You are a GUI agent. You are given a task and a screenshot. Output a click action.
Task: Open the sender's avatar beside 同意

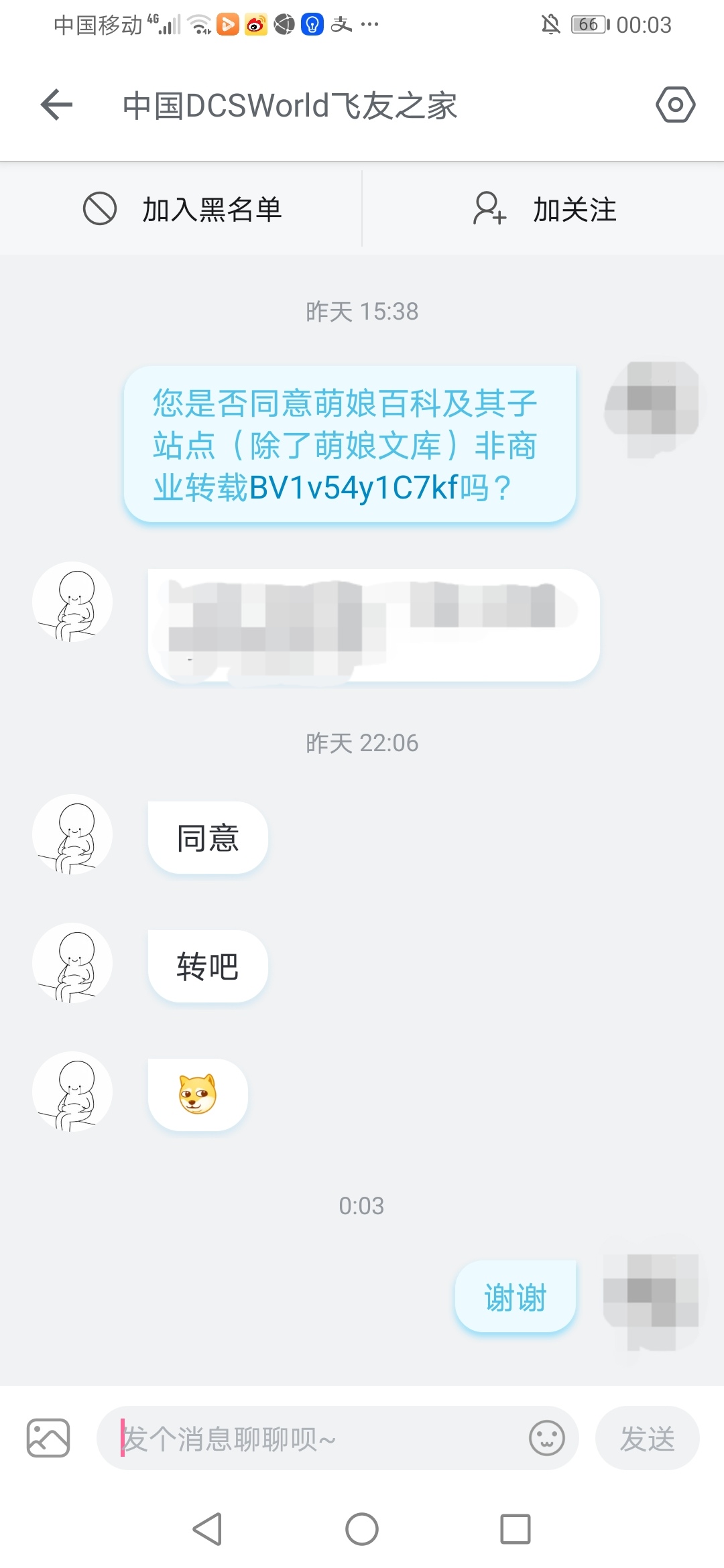pyautogui.click(x=72, y=835)
